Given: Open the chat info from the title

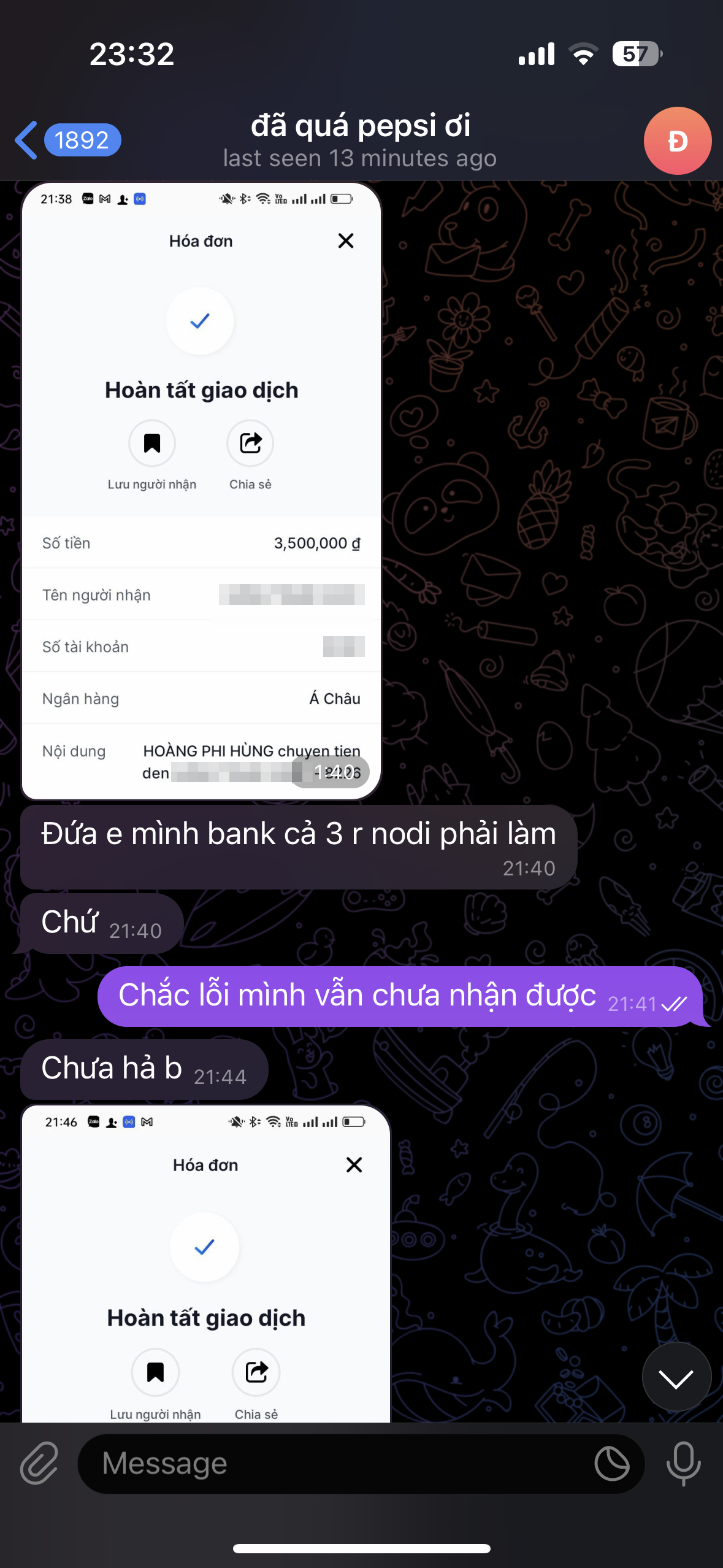Looking at the screenshot, I should point(361,139).
